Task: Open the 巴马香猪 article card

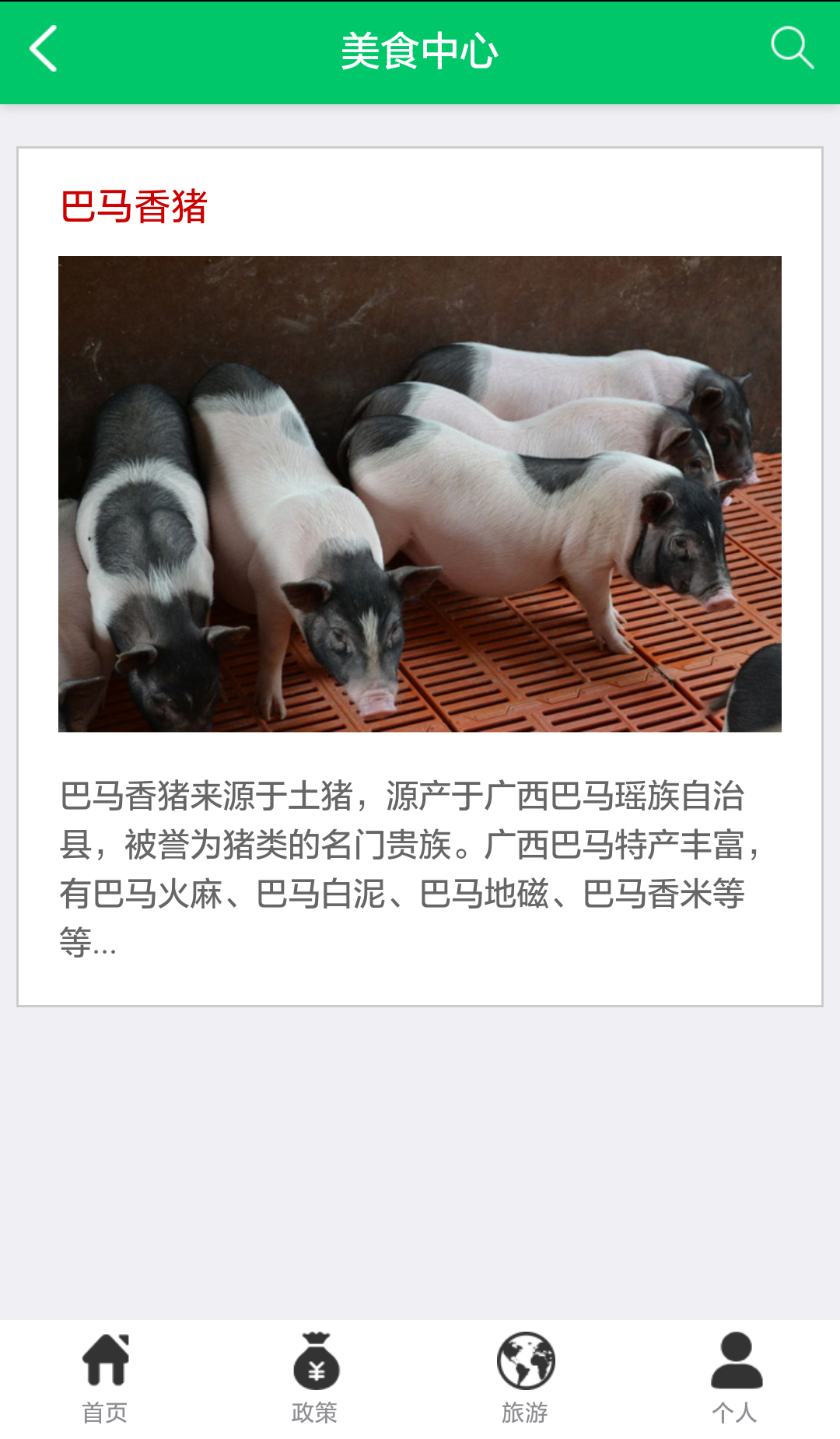Action: 420,576
